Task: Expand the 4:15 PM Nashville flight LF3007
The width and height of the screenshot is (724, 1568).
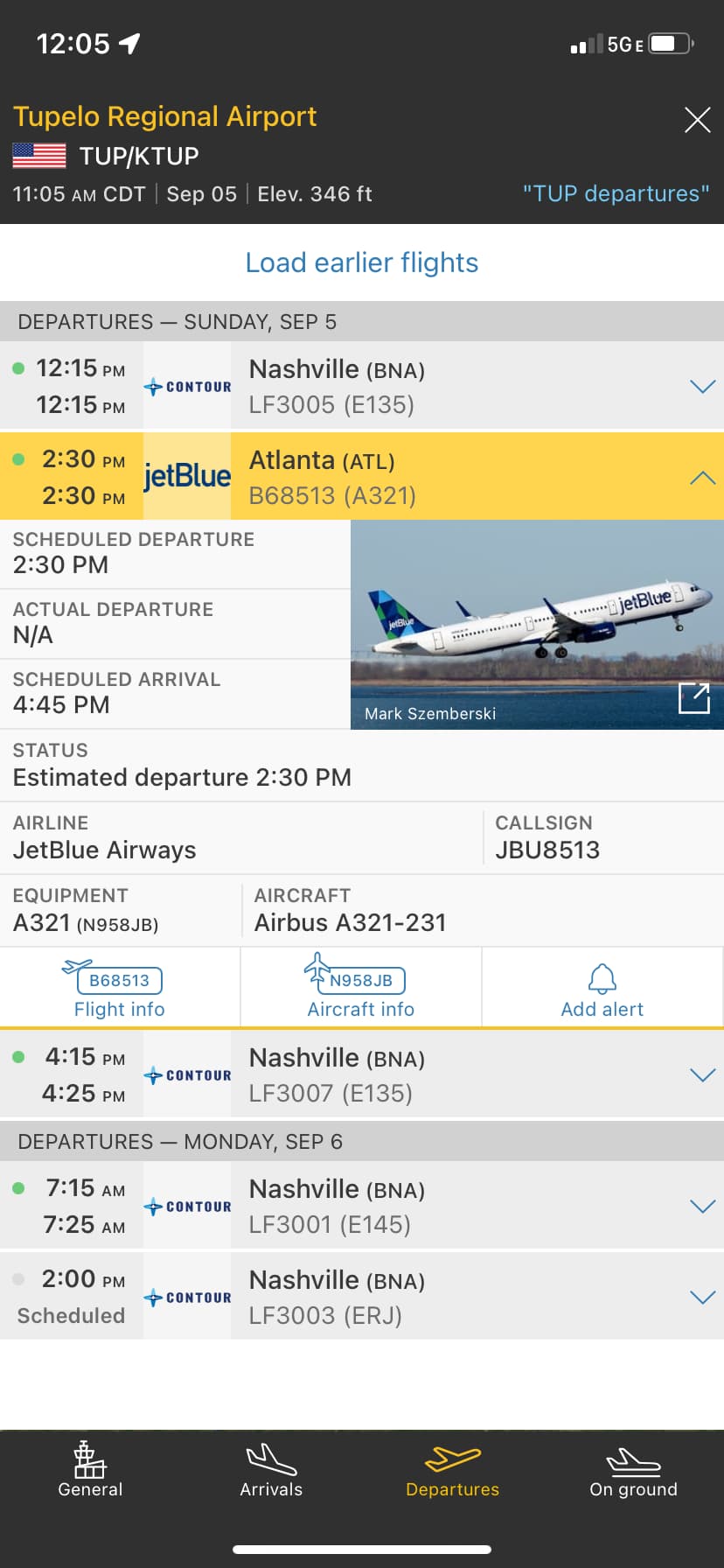Action: [702, 1074]
